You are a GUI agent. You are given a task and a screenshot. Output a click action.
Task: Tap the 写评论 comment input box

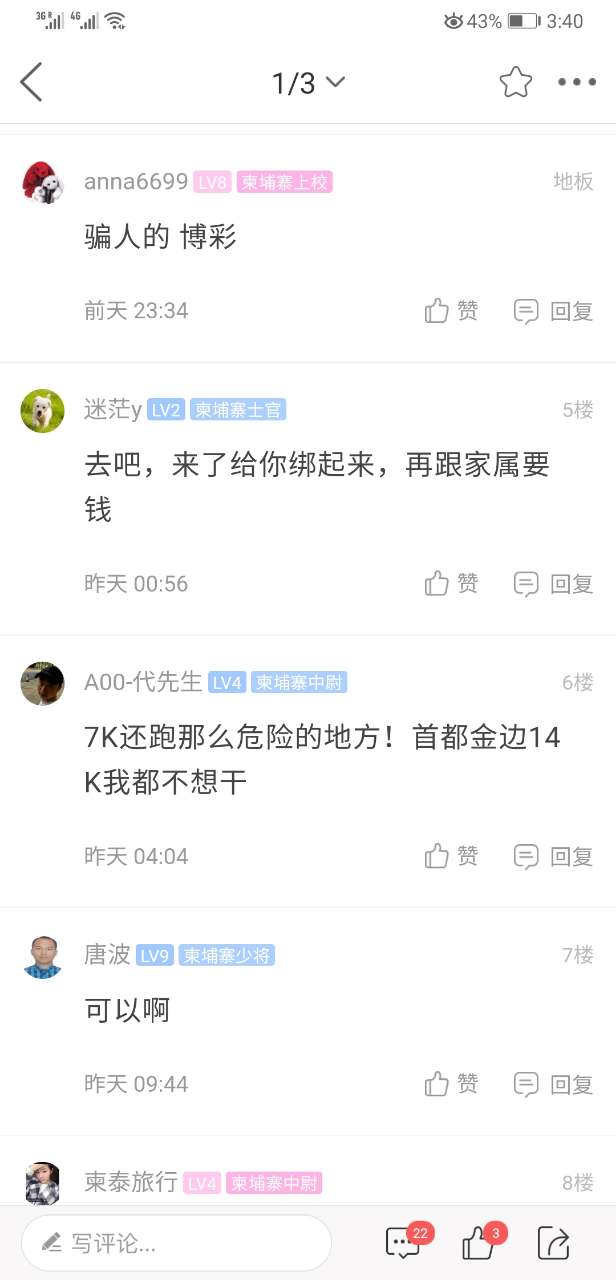click(x=177, y=1243)
